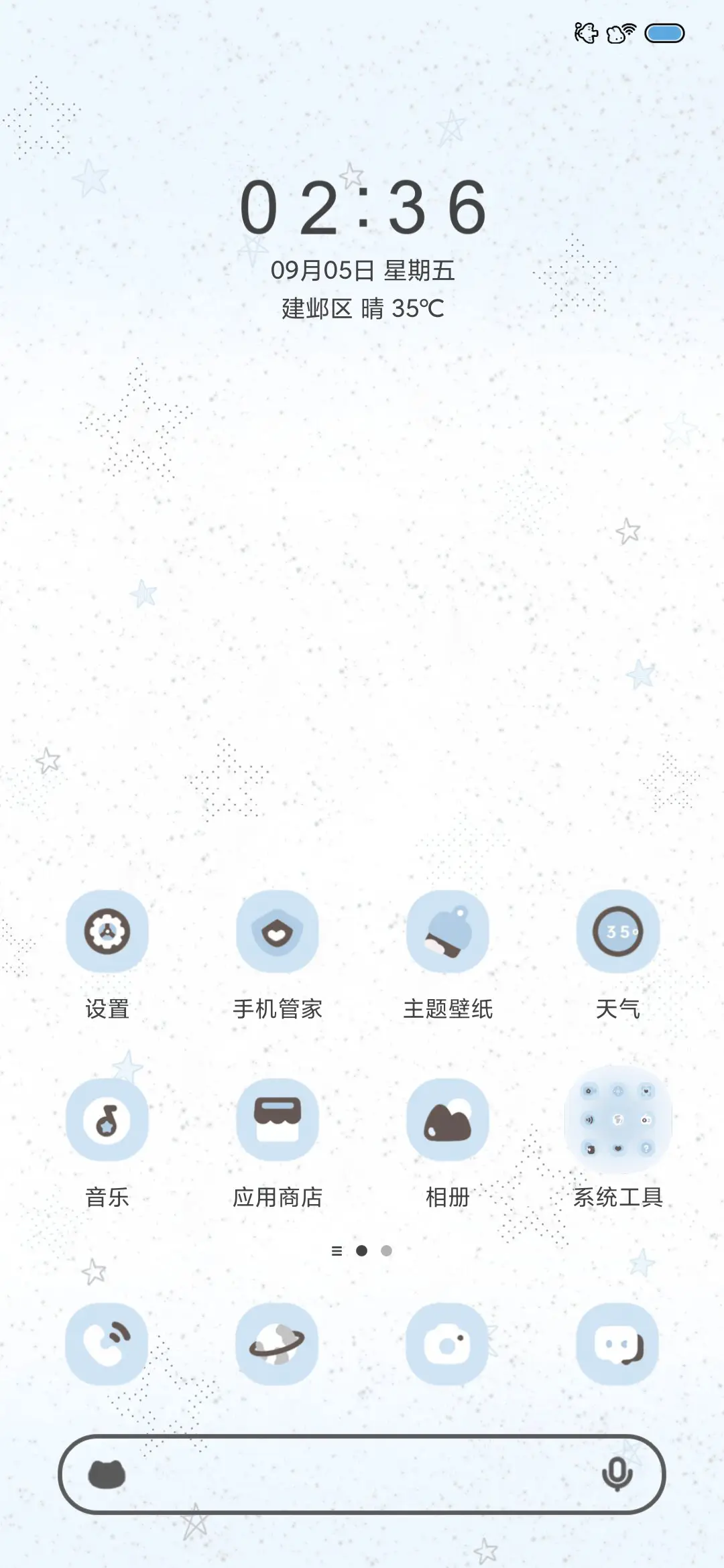
Task: Tap the battery indicator in the status bar
Action: tap(664, 32)
